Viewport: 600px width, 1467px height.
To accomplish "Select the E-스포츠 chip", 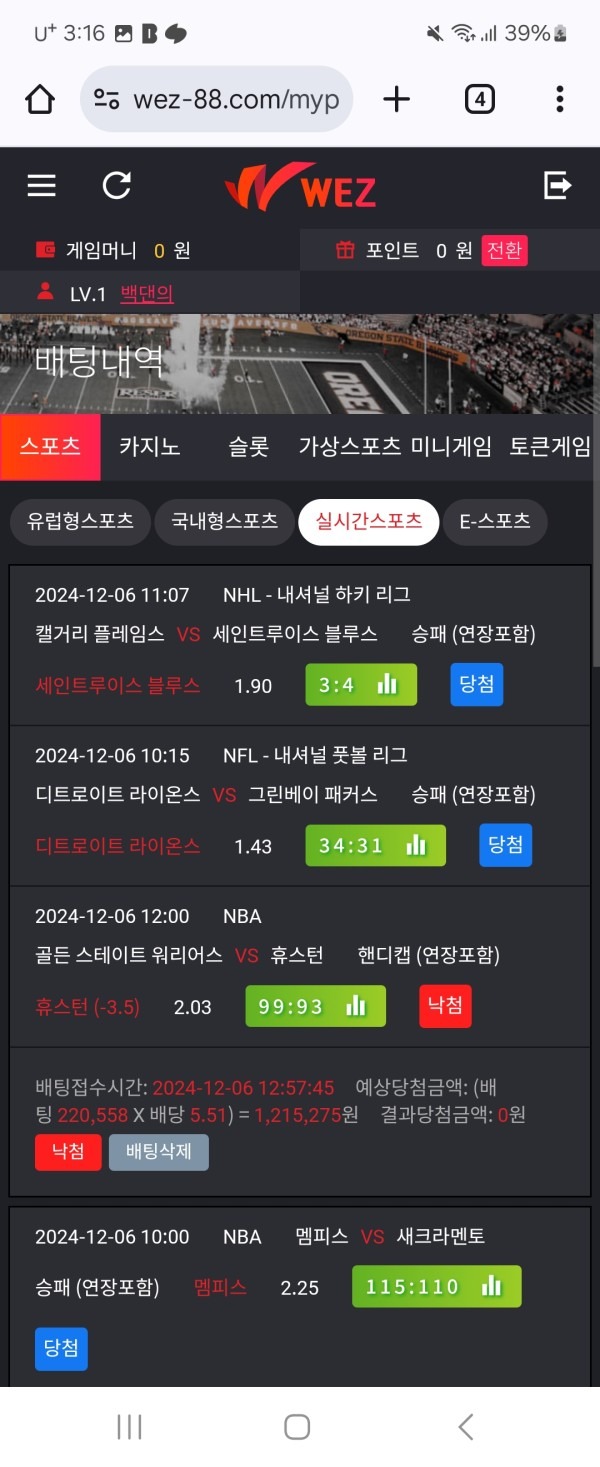I will [495, 522].
